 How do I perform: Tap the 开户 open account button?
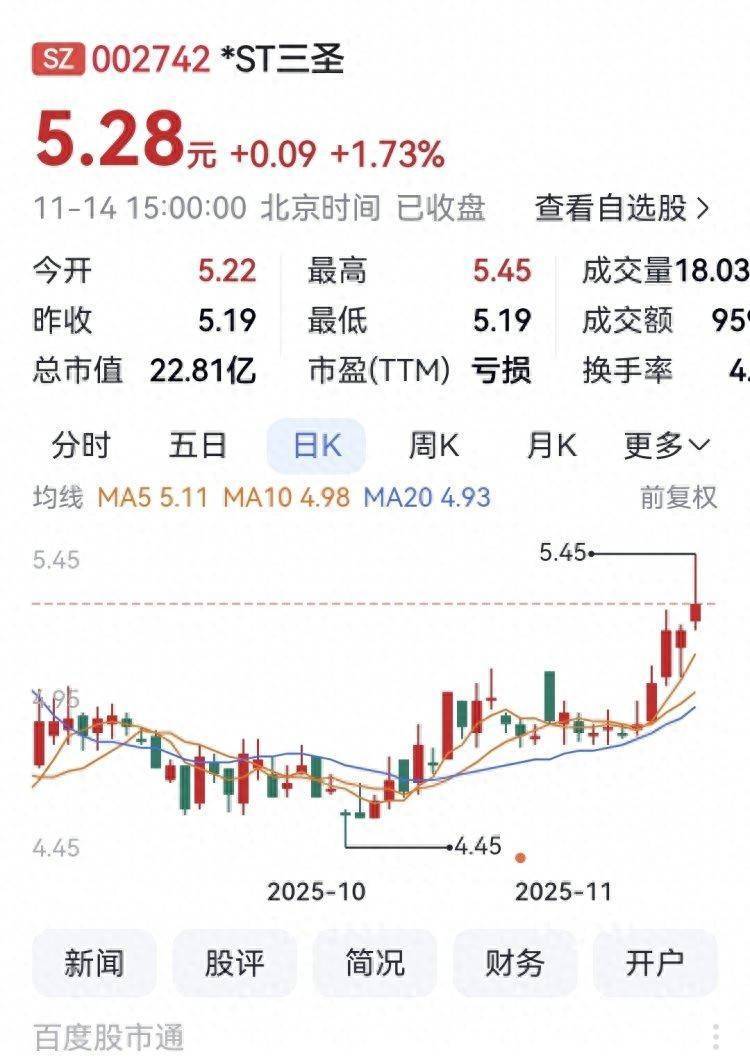[x=655, y=963]
